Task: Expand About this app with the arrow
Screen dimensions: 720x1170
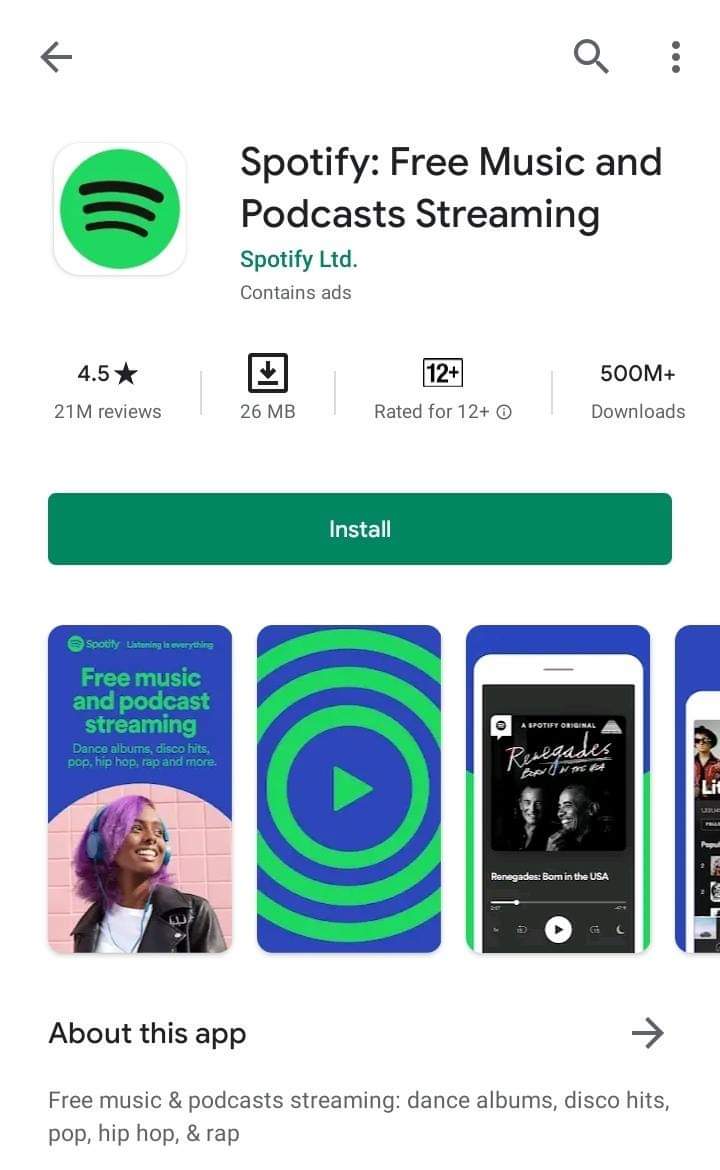Action: tap(648, 1033)
